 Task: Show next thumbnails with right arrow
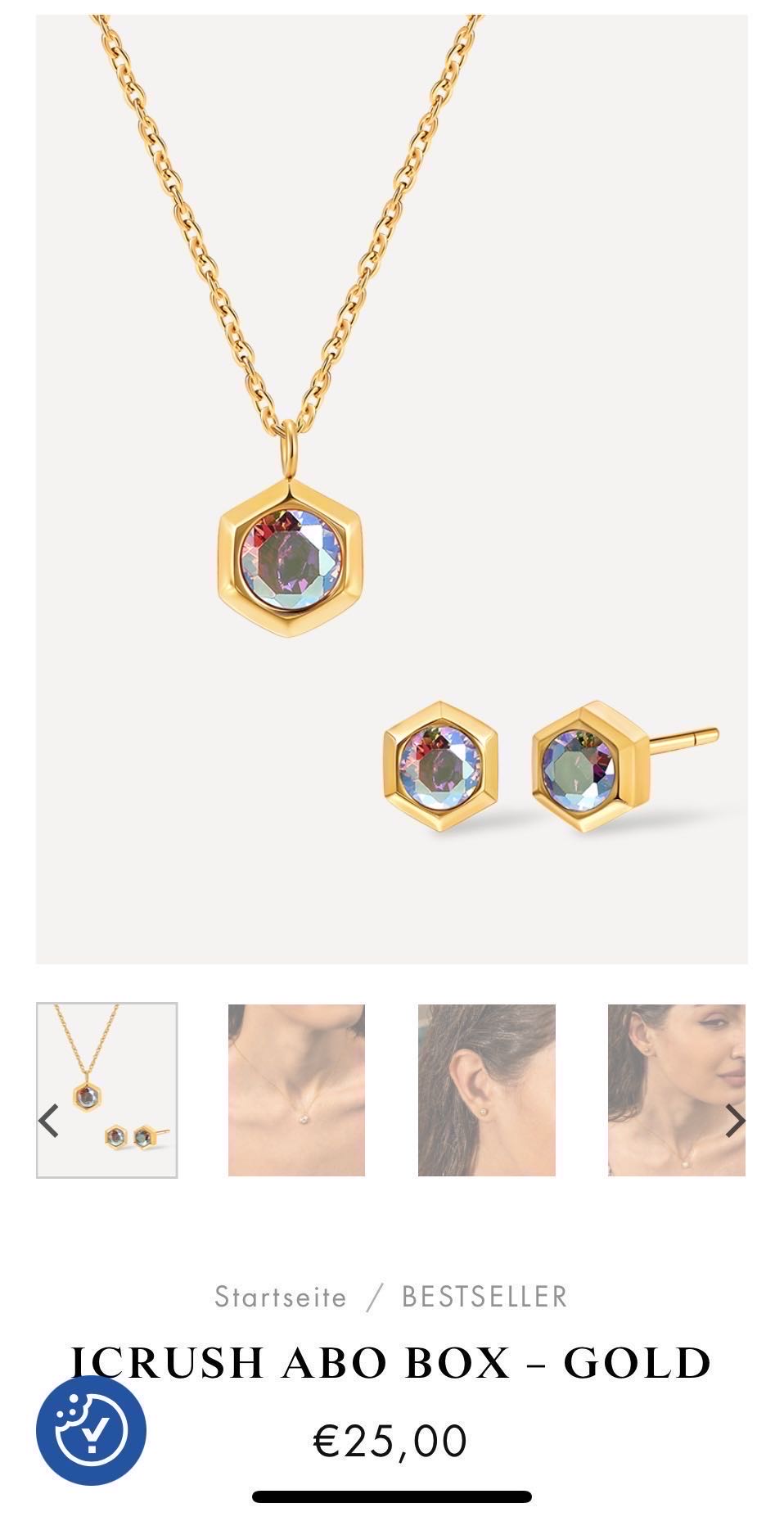coord(735,1121)
